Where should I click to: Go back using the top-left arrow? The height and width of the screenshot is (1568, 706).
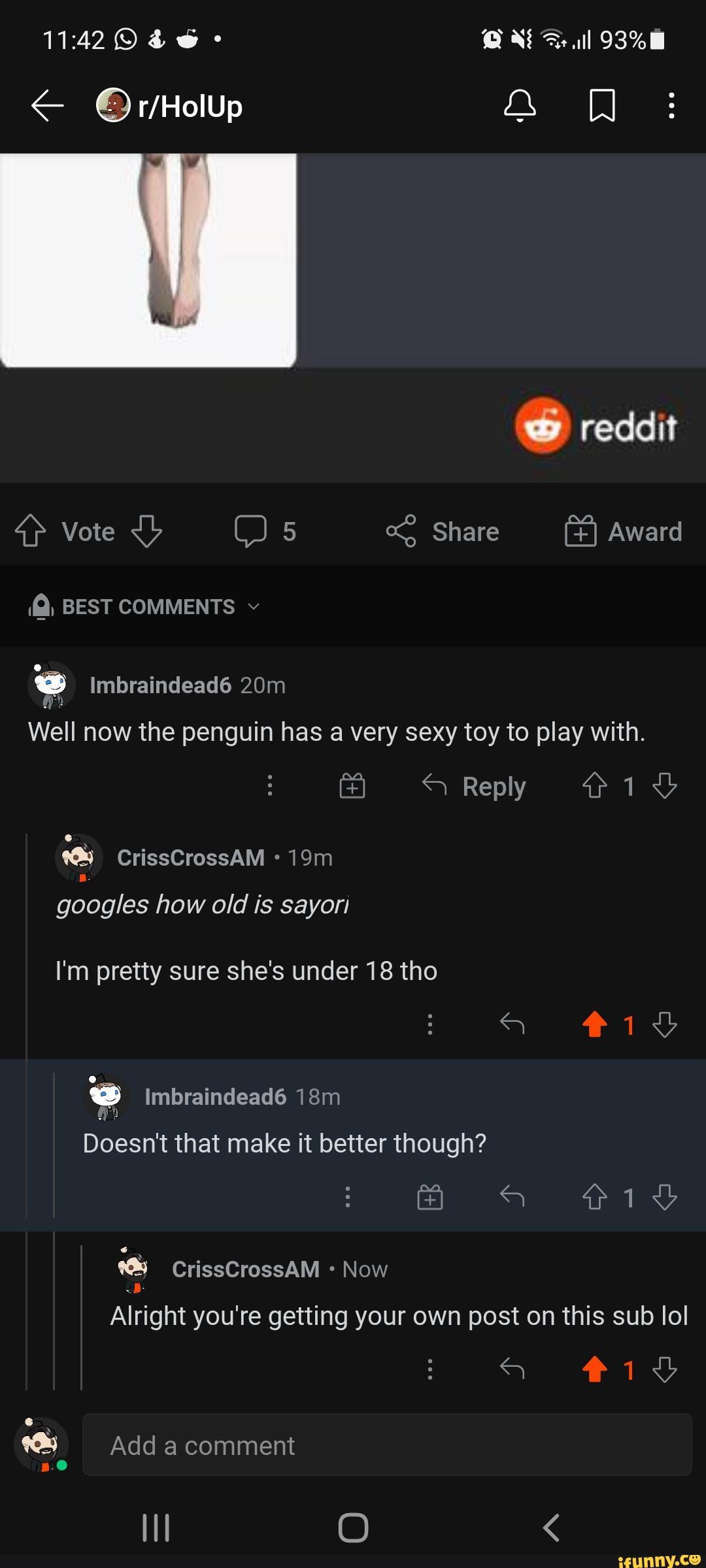[47, 106]
